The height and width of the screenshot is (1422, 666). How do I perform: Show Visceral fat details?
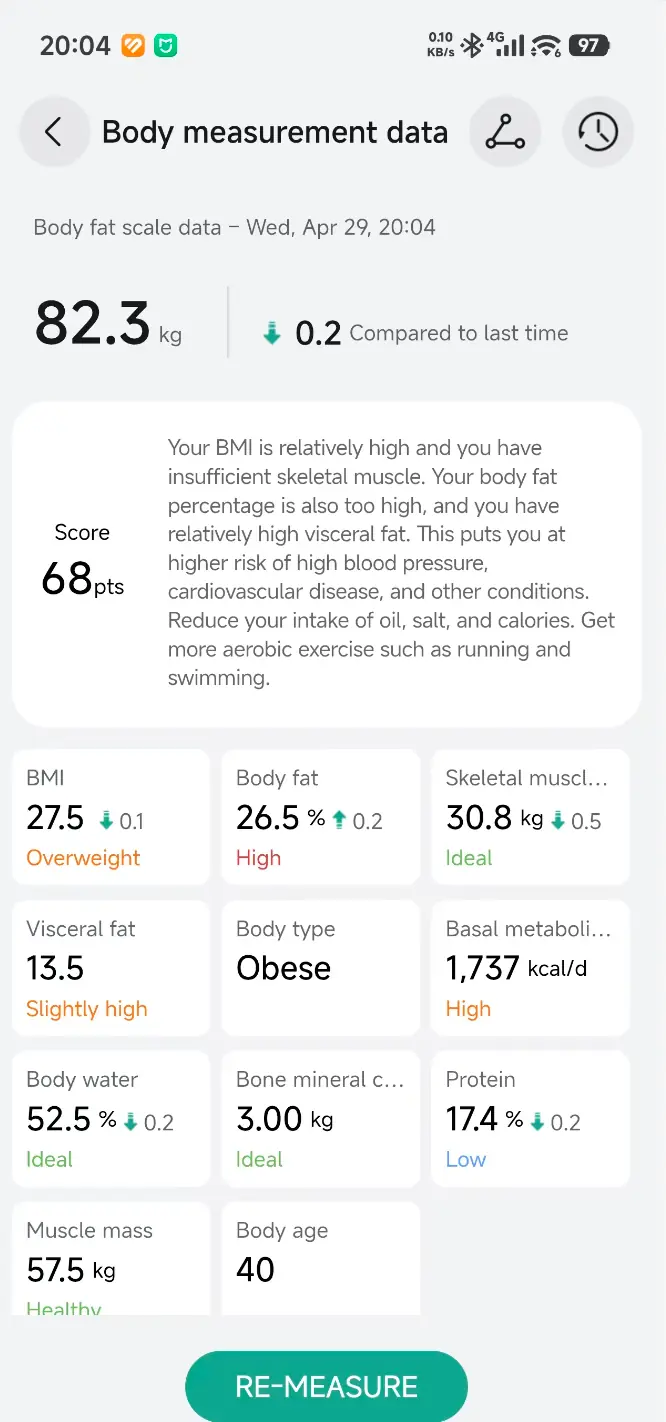tap(111, 968)
